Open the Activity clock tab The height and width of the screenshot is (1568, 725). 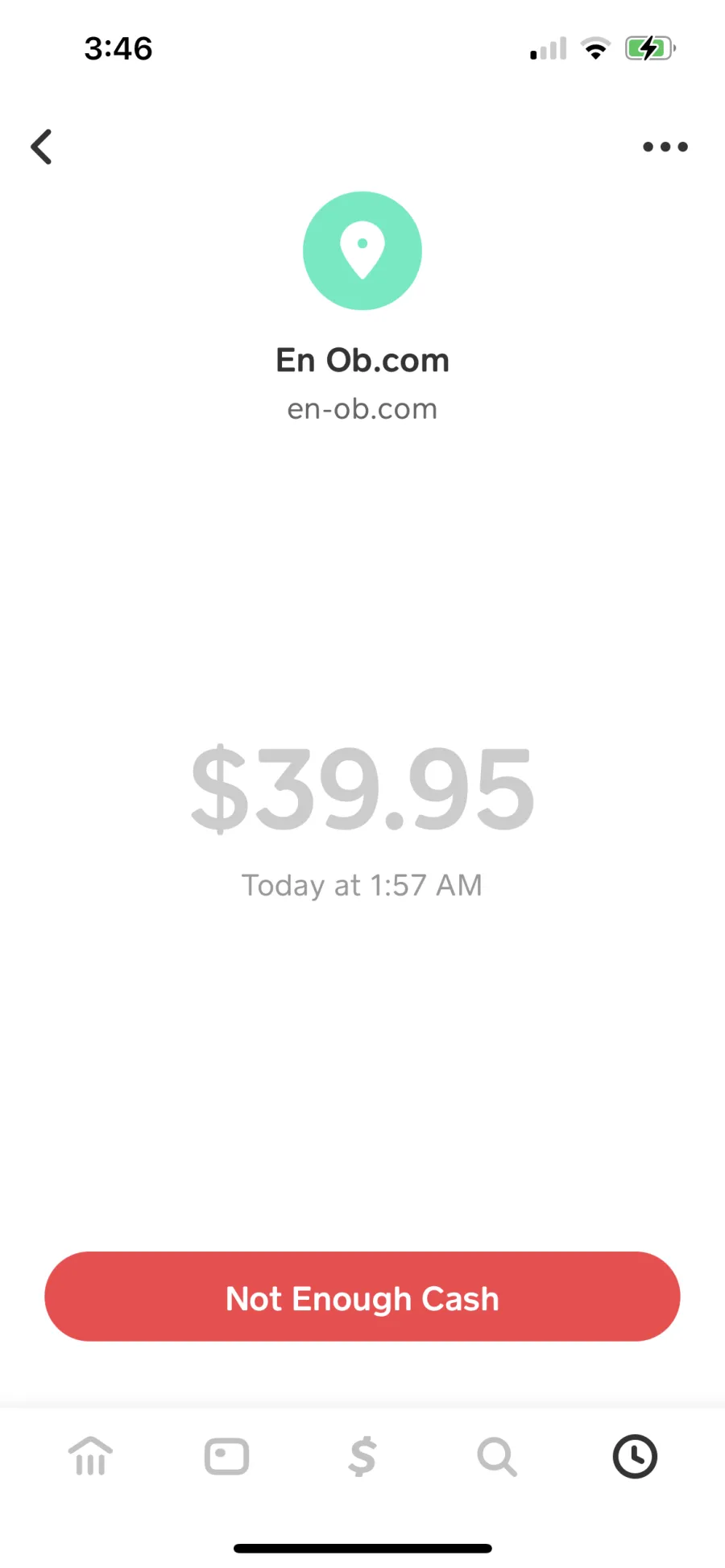click(x=635, y=1456)
